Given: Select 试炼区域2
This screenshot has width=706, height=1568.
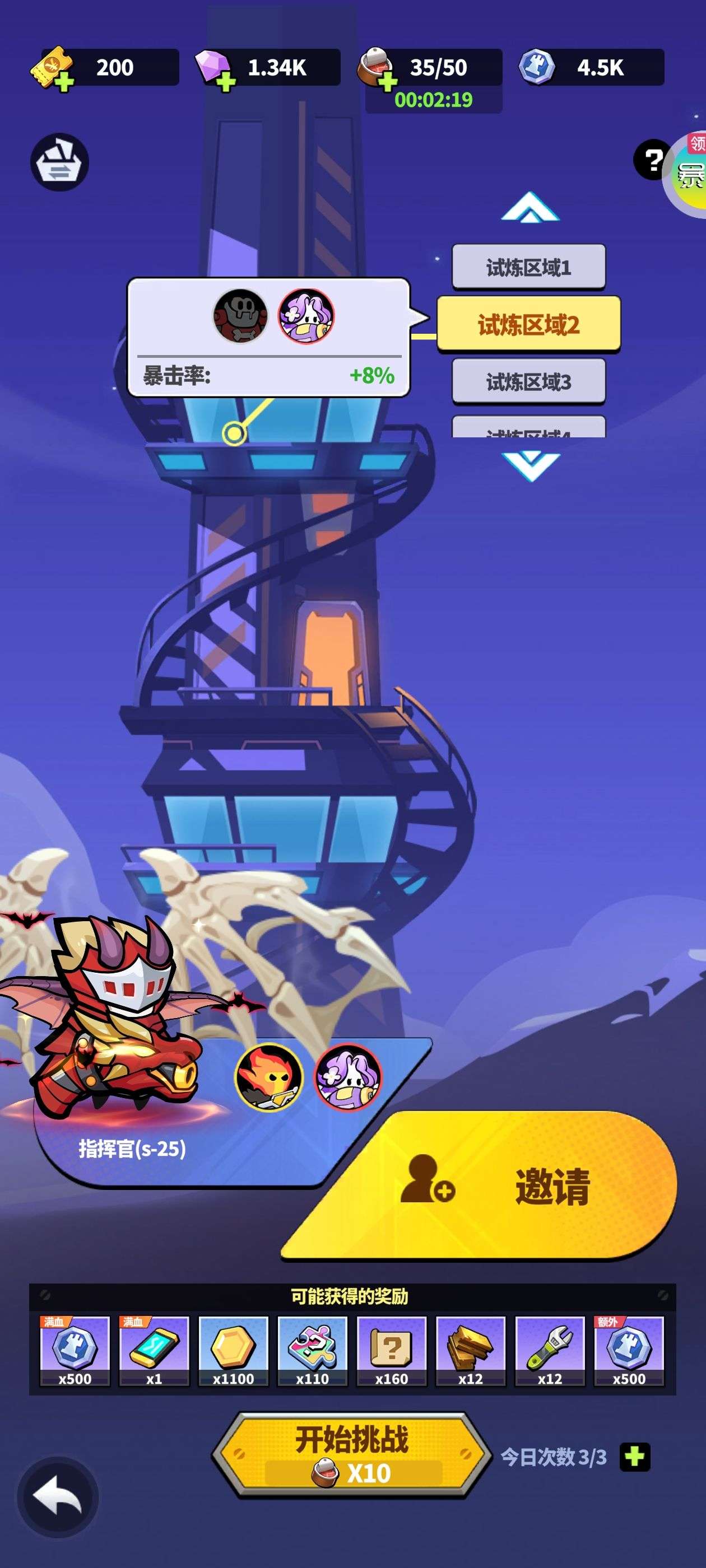Looking at the screenshot, I should click(528, 325).
